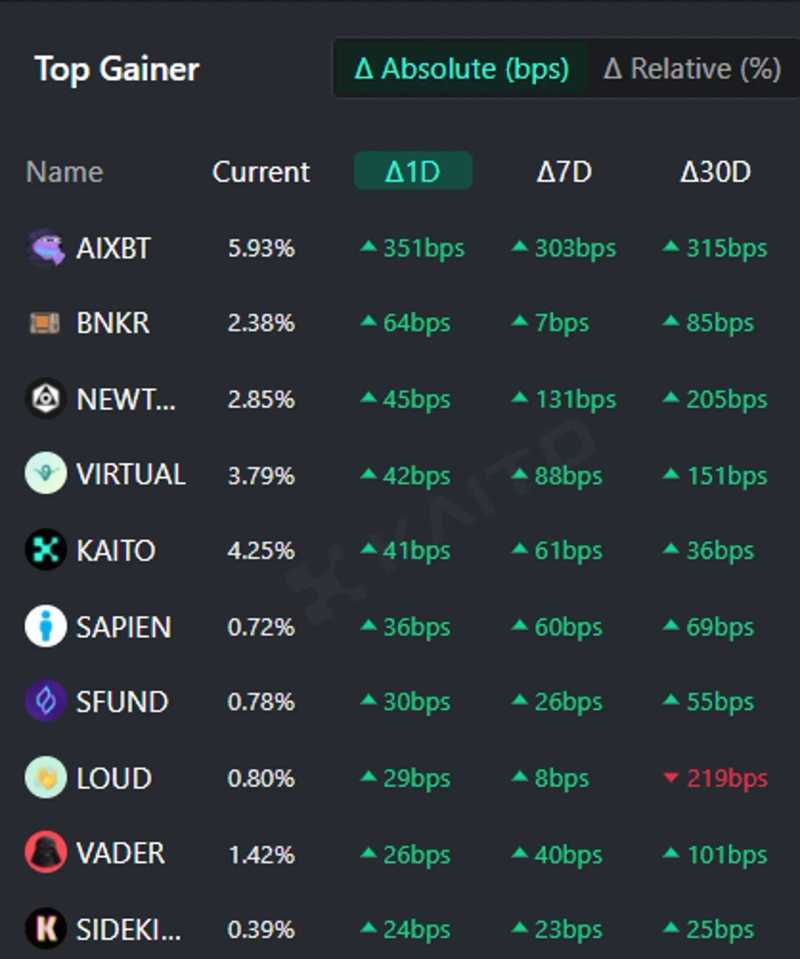Switch to Δ Relative (%) view
The height and width of the screenshot is (959, 800).
click(691, 69)
